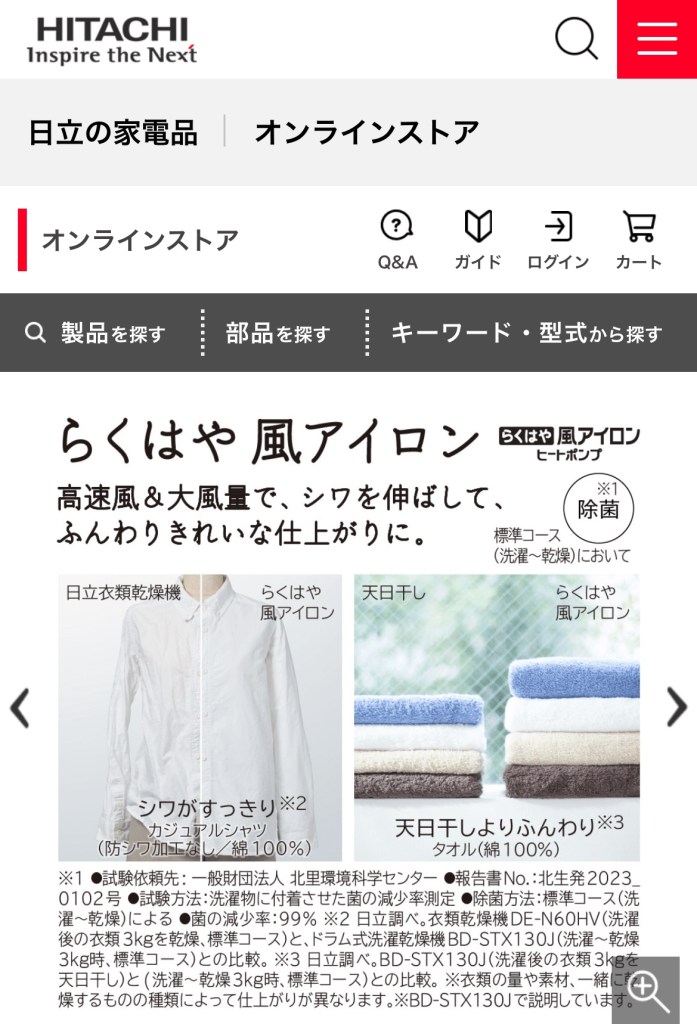This screenshot has width=697, height=1024.
Task: Open the site search magnifier
Action: pyautogui.click(x=576, y=38)
